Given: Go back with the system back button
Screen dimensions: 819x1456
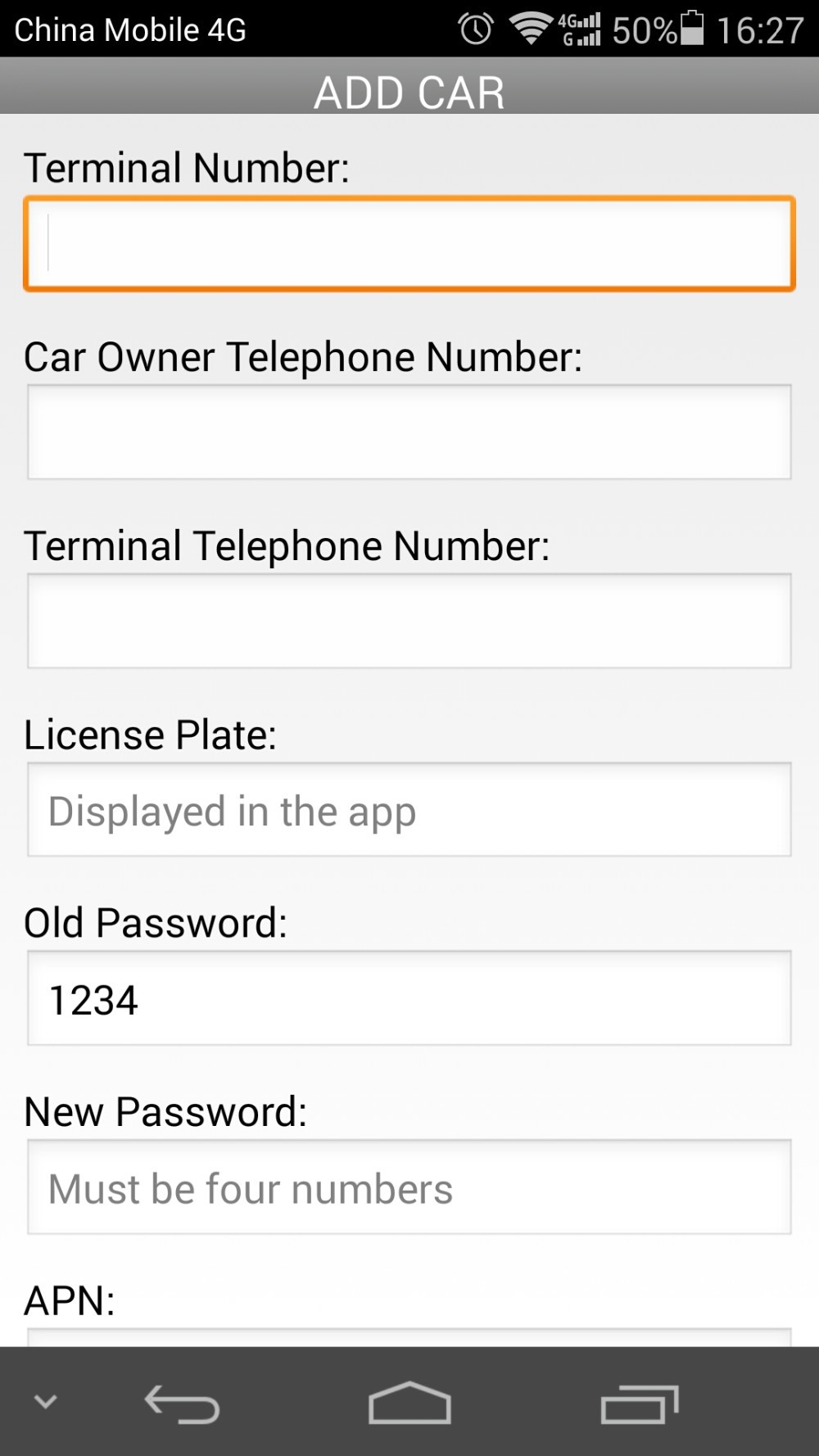Looking at the screenshot, I should click(182, 1404).
